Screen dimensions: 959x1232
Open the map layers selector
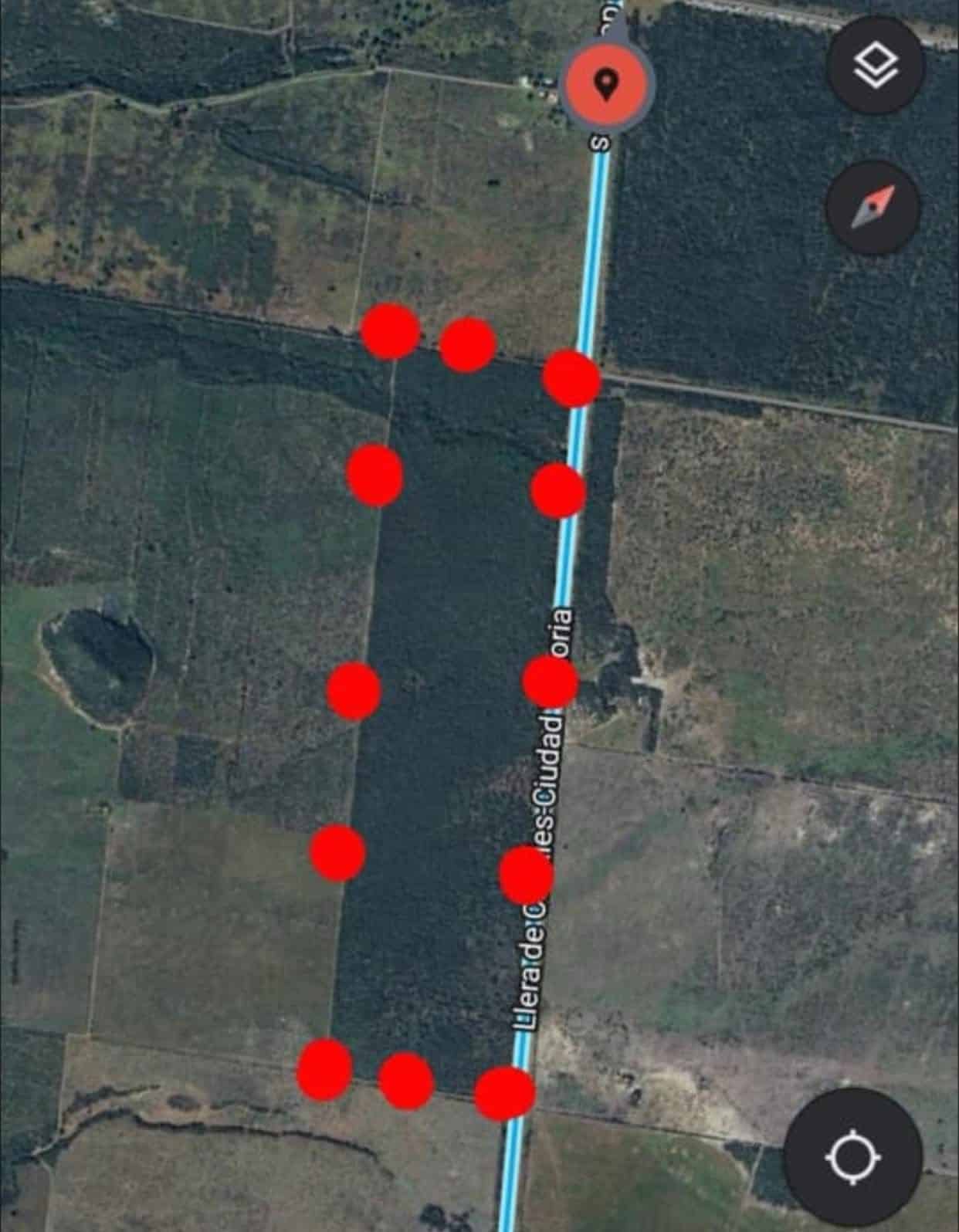pos(876,66)
